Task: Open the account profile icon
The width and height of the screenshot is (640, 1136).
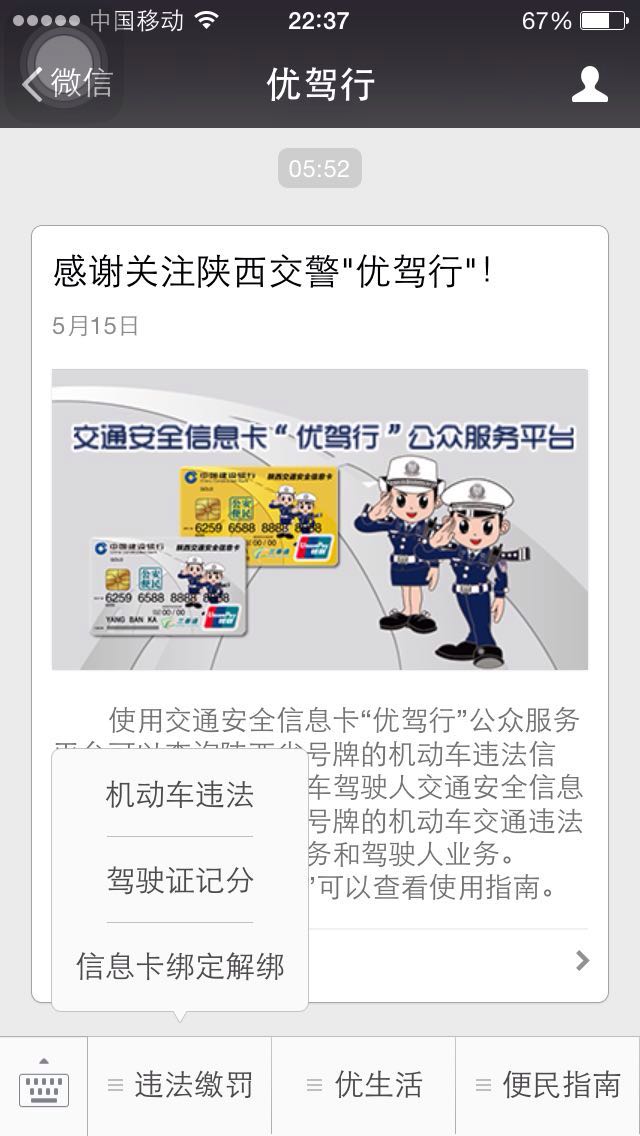Action: click(x=589, y=84)
